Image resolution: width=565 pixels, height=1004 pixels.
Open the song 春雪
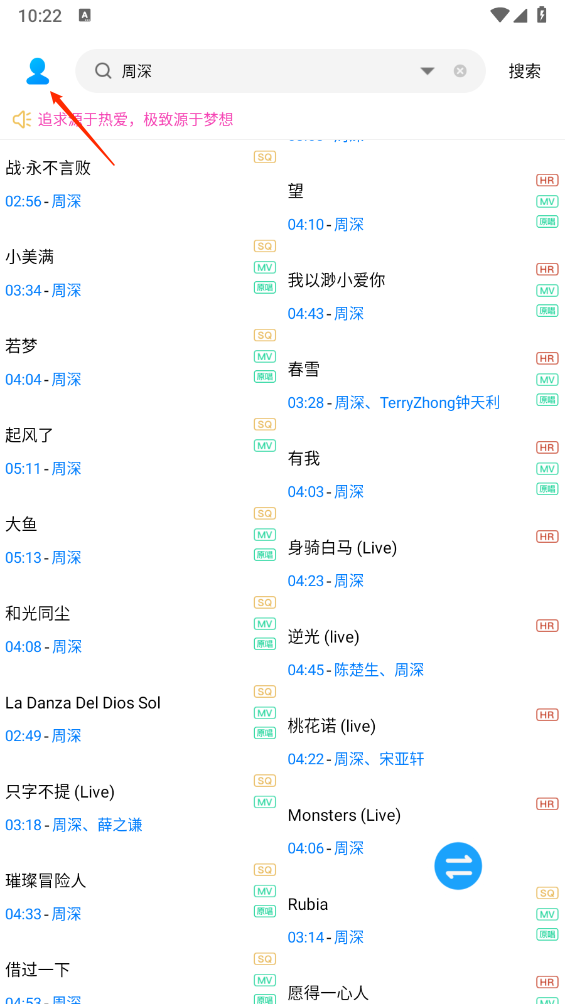click(423, 385)
